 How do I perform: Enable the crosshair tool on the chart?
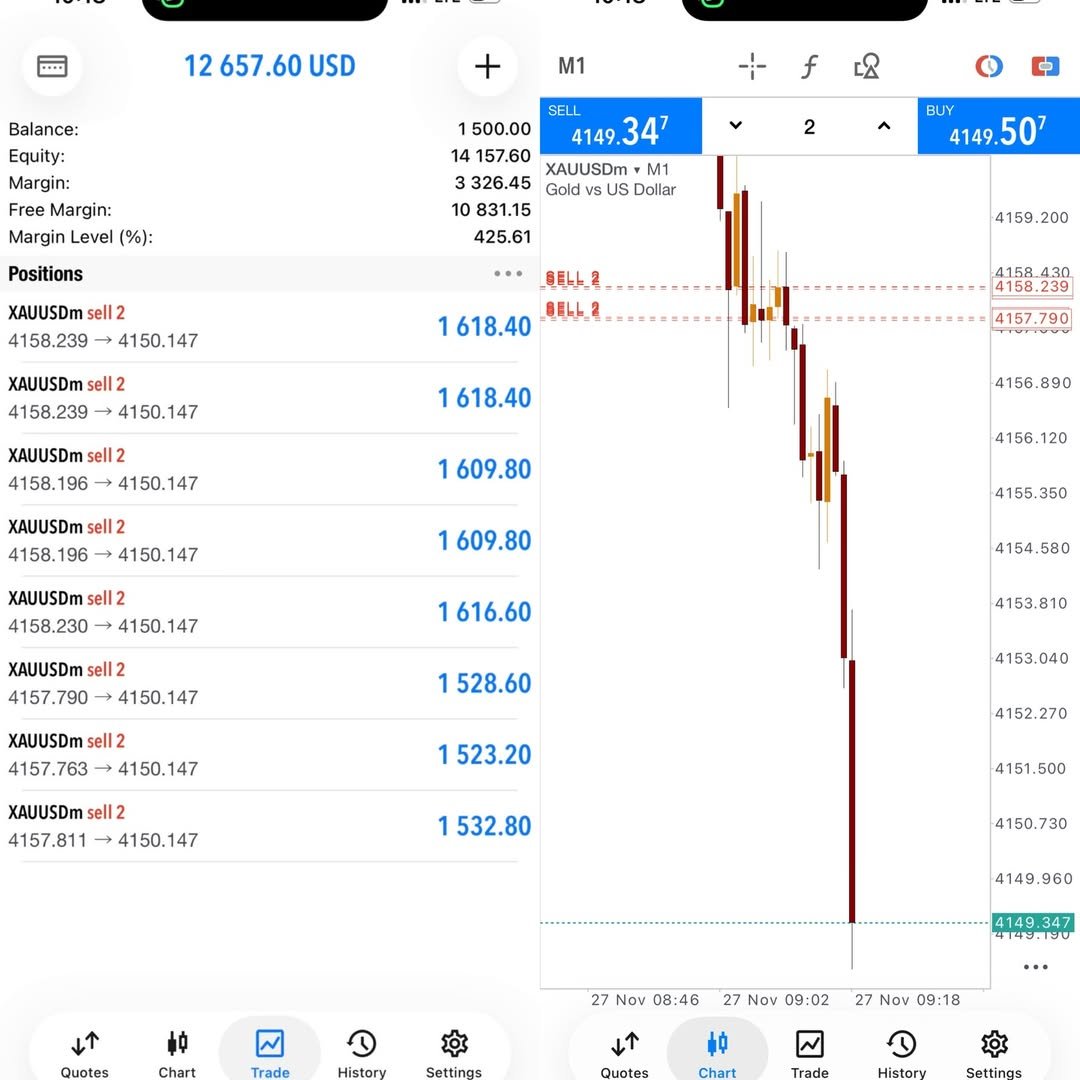(x=752, y=67)
